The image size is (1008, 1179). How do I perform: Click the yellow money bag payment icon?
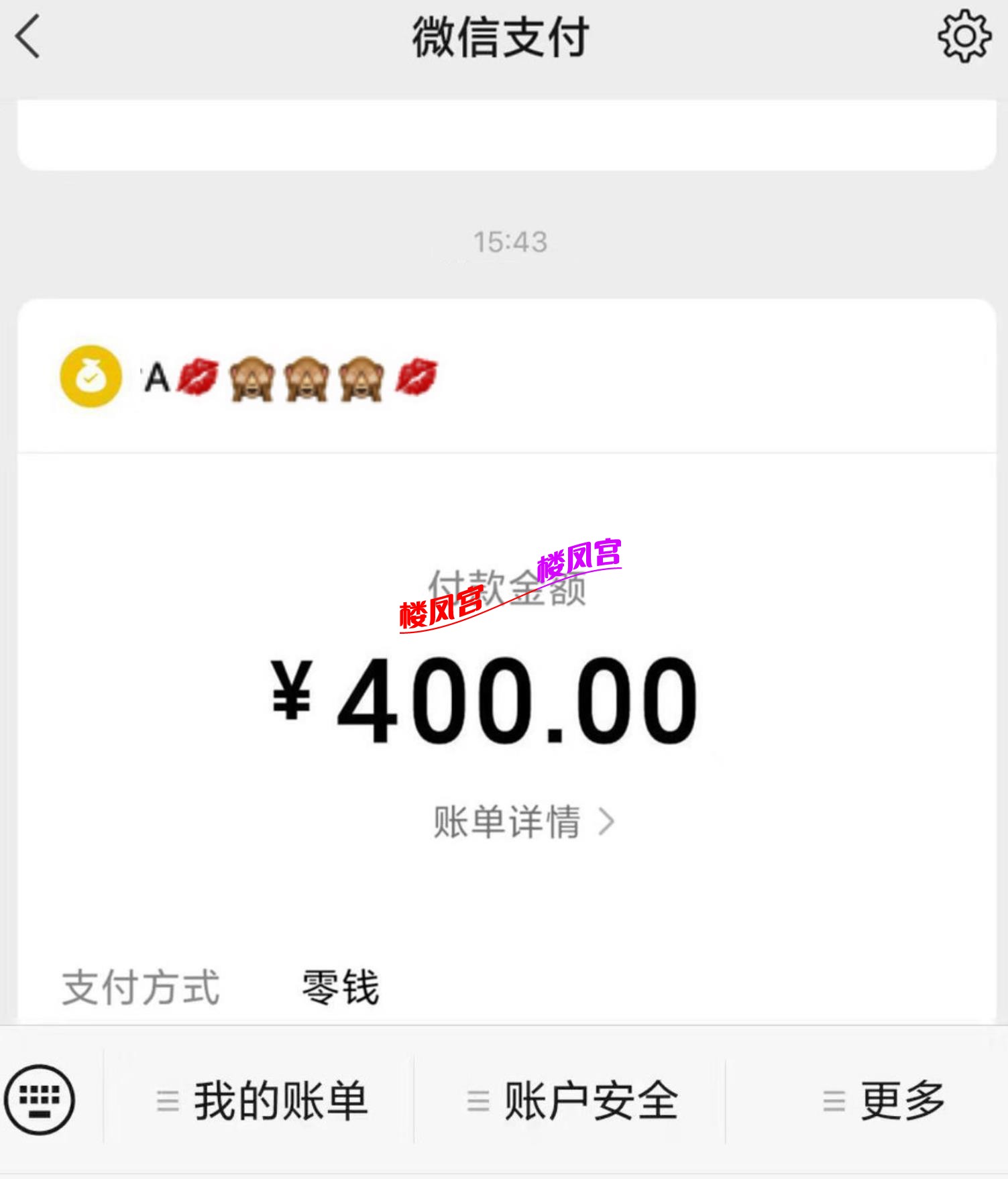coord(92,378)
